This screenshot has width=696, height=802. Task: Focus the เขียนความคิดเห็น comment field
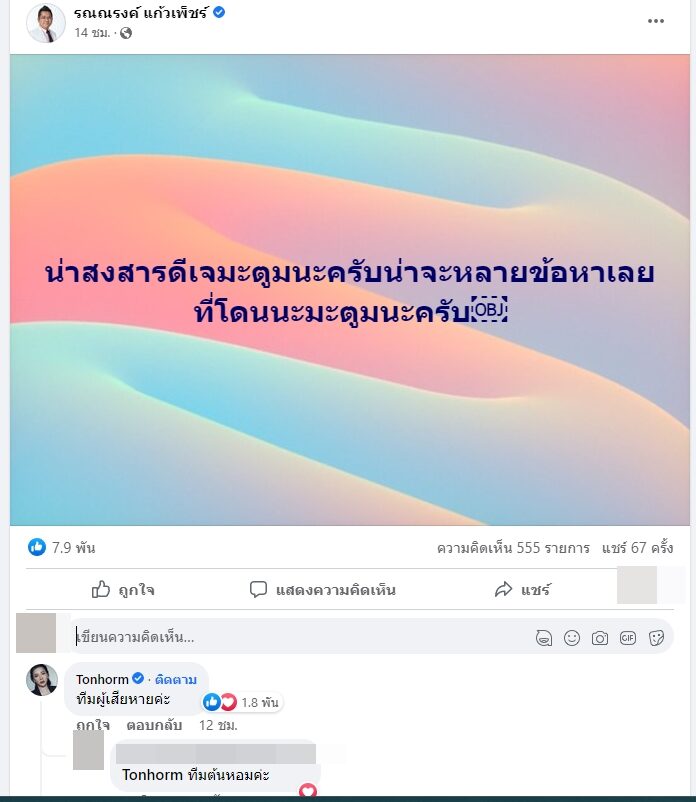coord(300,637)
